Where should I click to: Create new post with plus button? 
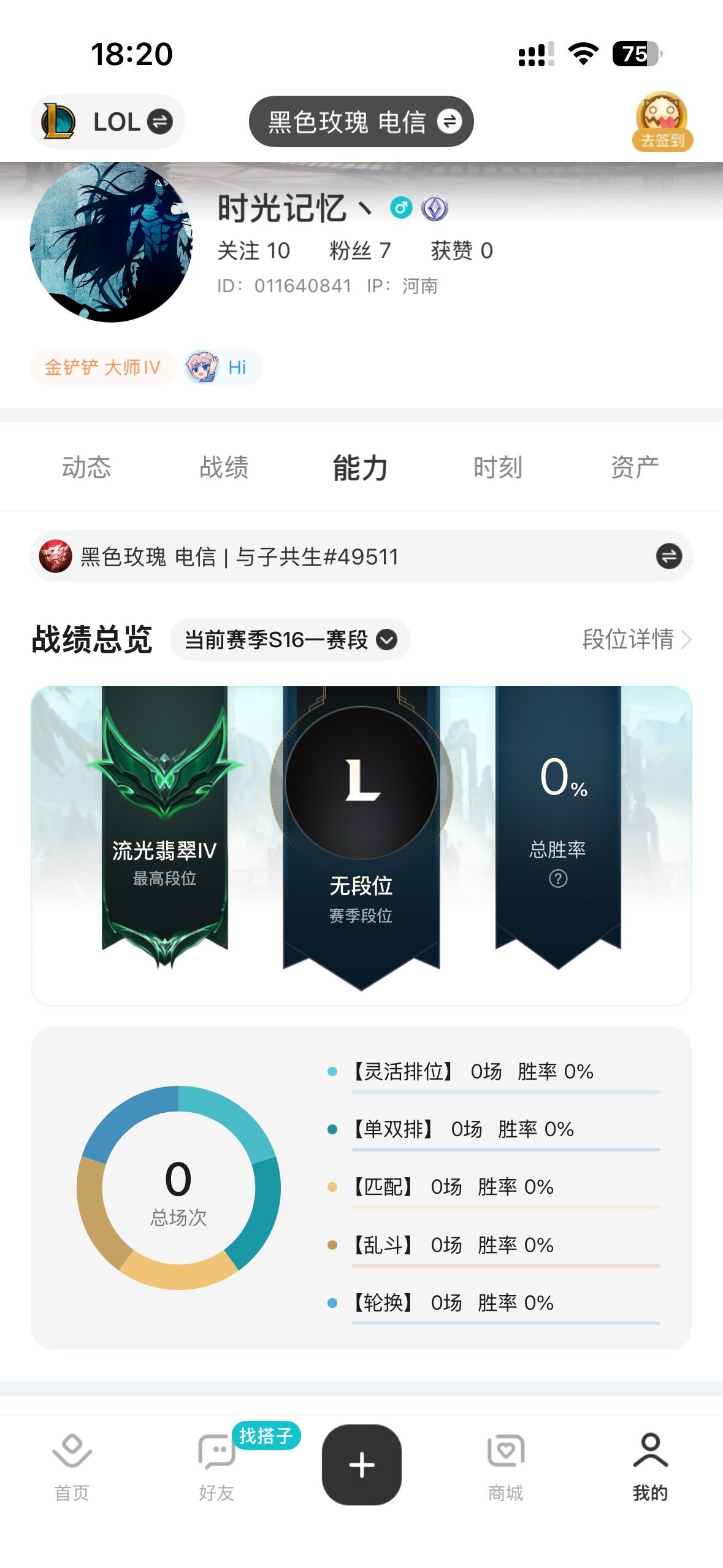[362, 1465]
